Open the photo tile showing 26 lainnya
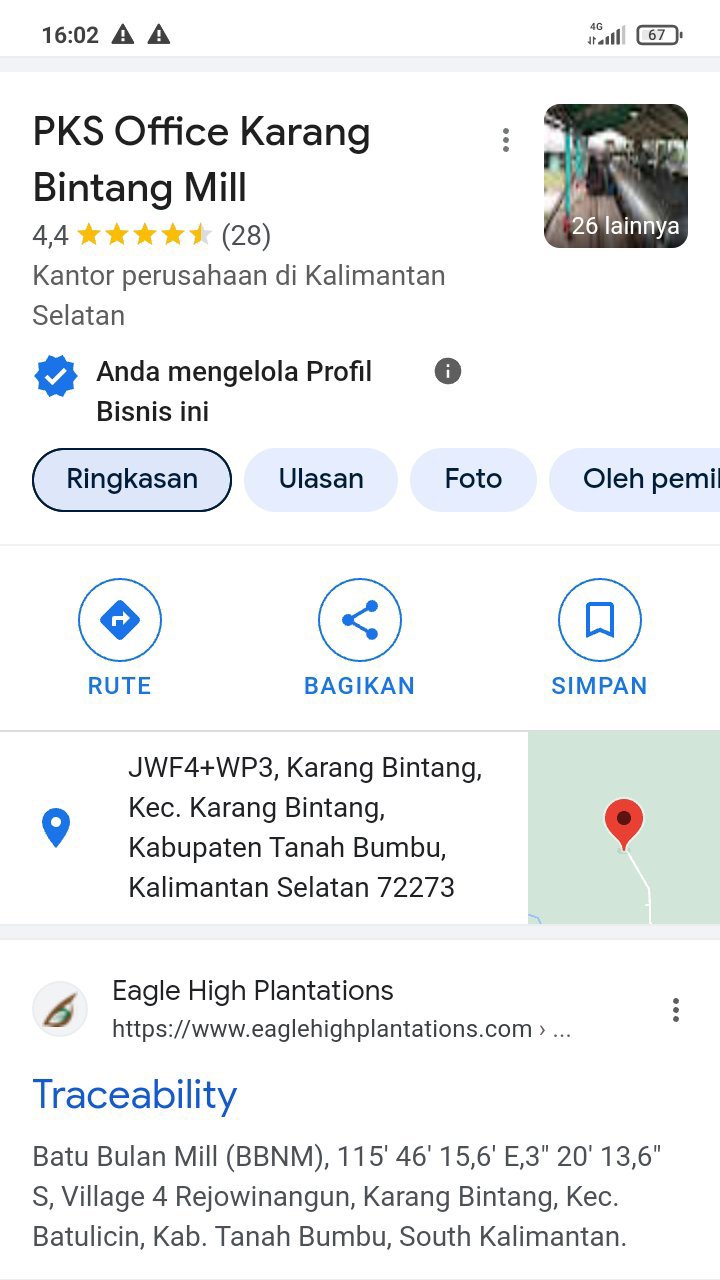 (x=615, y=176)
